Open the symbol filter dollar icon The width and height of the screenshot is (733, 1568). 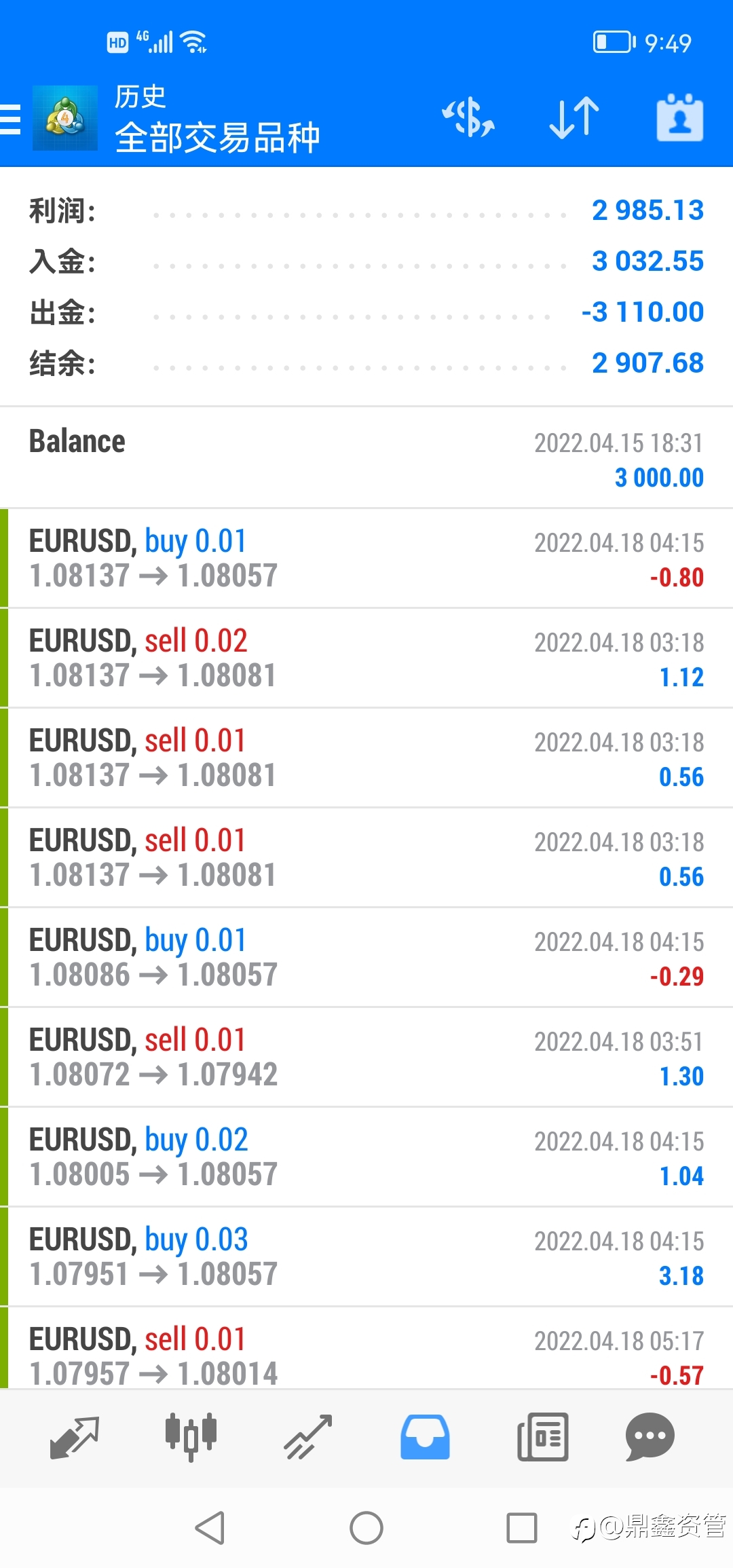point(468,118)
